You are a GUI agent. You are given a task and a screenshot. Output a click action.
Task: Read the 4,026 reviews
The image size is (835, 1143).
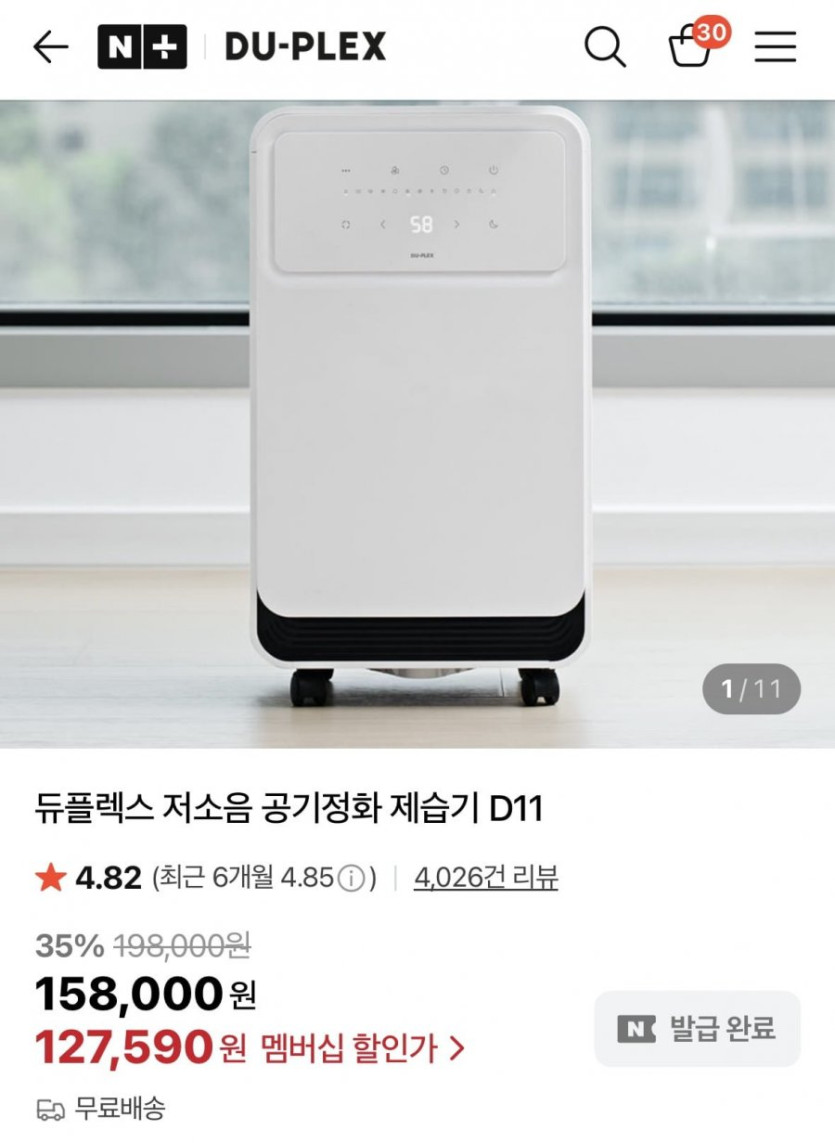click(486, 878)
